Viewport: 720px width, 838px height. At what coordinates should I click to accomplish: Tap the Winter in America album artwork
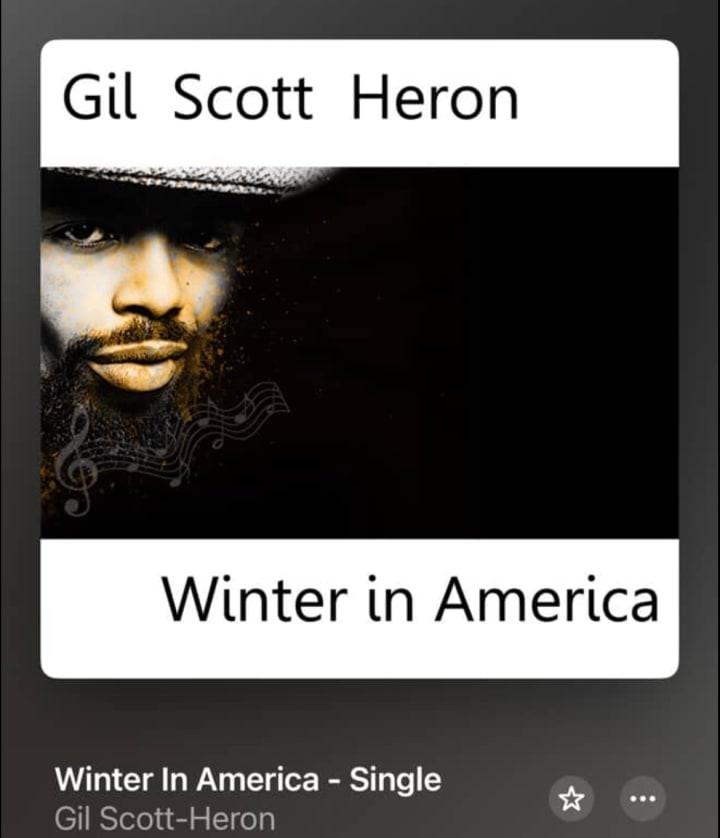[360, 359]
